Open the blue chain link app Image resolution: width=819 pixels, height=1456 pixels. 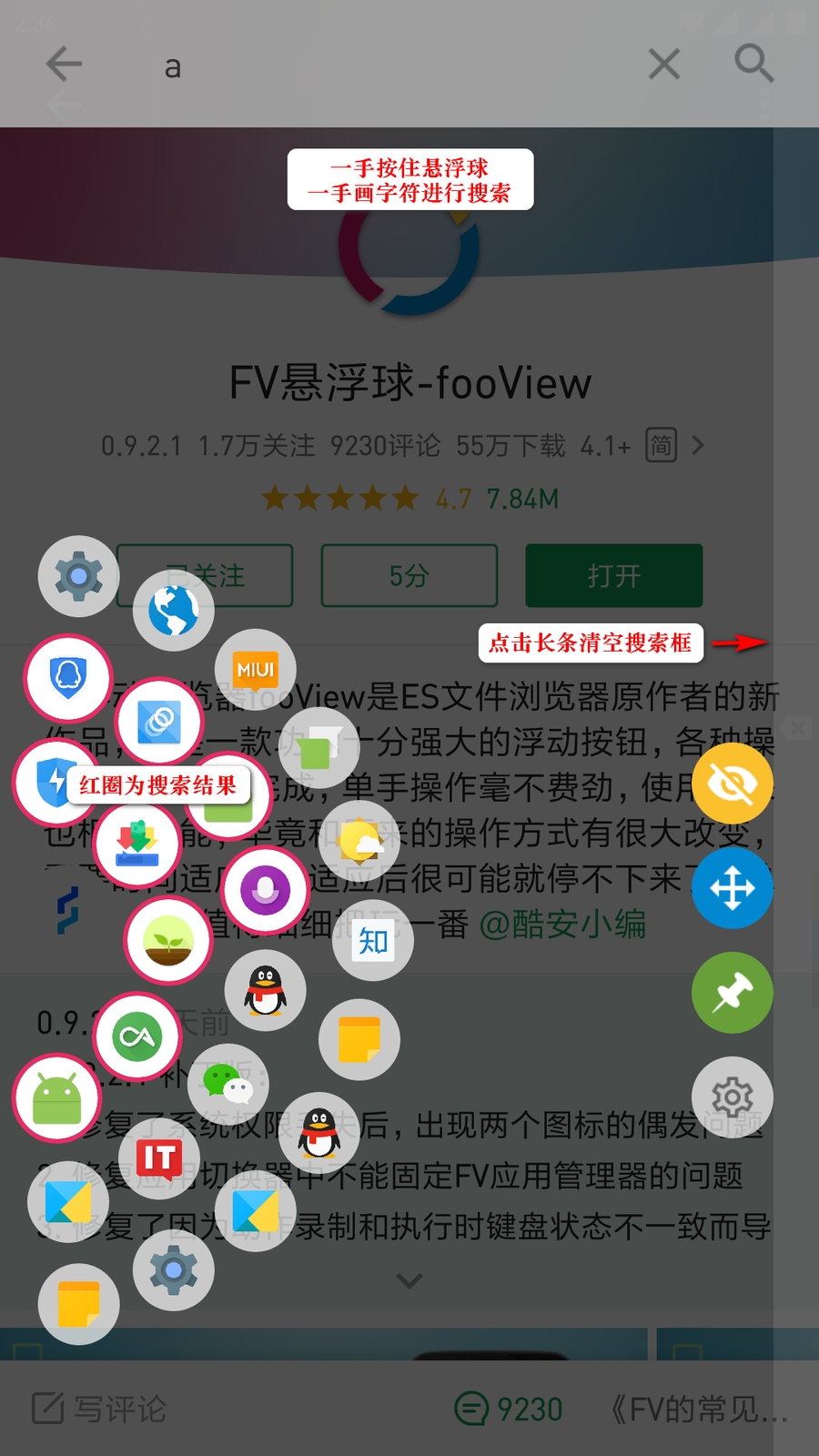[159, 722]
